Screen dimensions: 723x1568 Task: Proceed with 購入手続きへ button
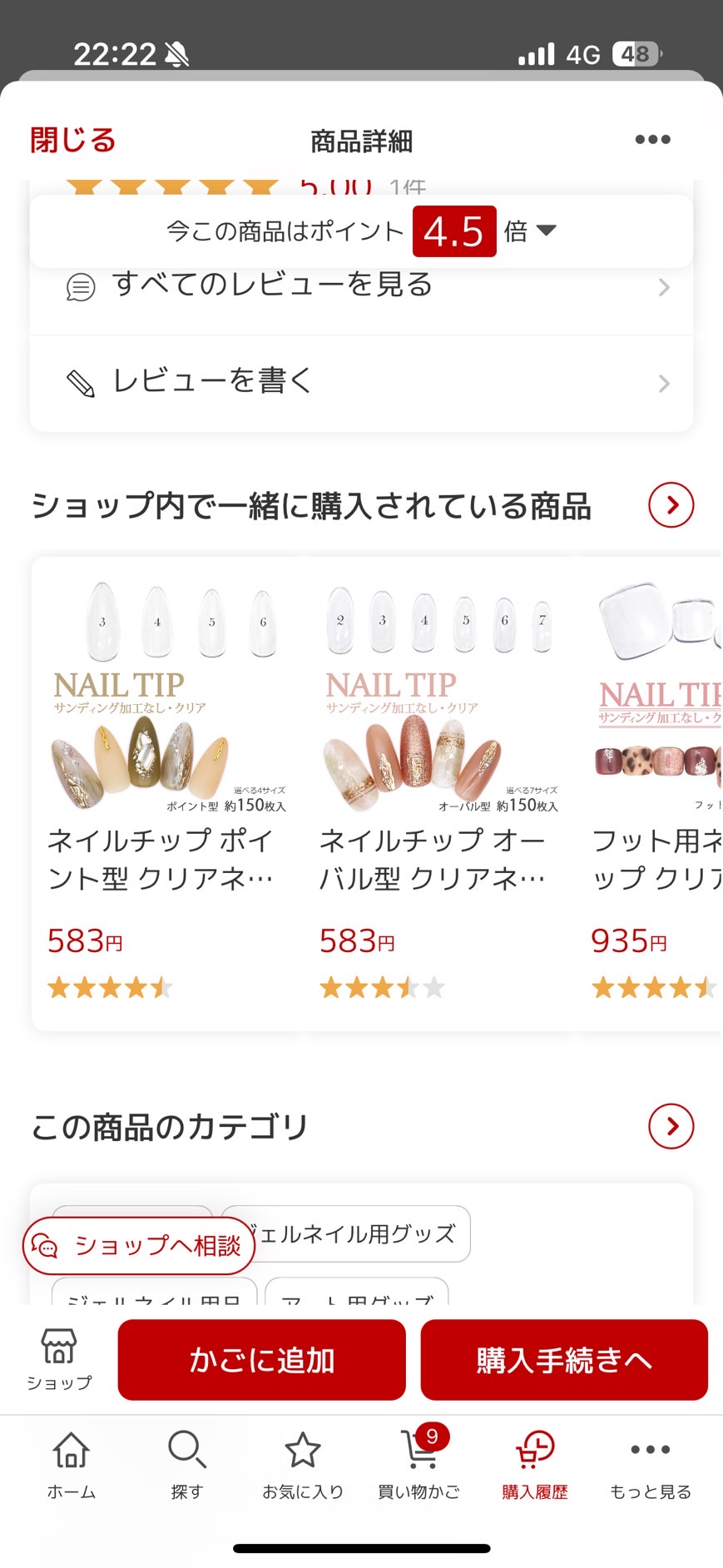[x=564, y=1360]
